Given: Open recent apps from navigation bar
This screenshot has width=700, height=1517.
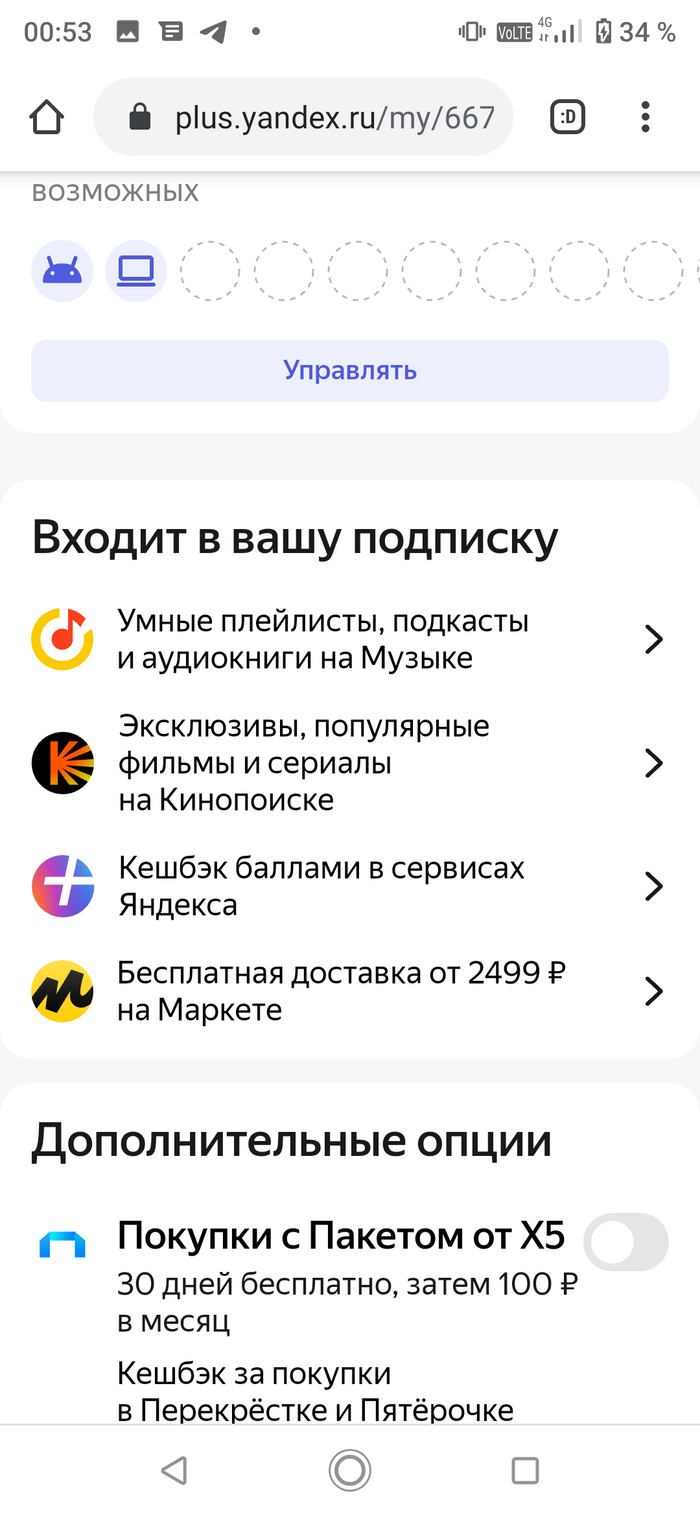Looking at the screenshot, I should click(525, 1470).
